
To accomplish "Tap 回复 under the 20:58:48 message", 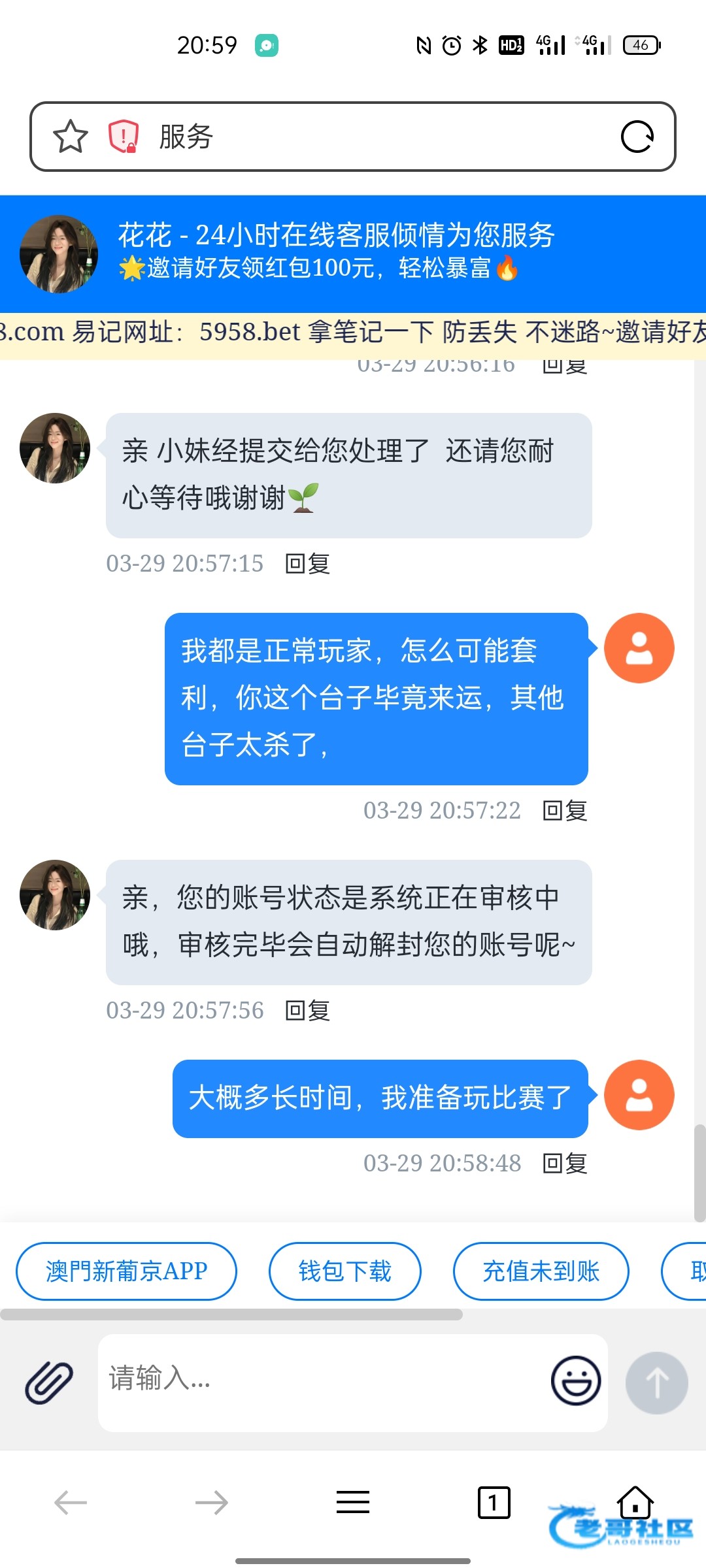I will 565,1163.
